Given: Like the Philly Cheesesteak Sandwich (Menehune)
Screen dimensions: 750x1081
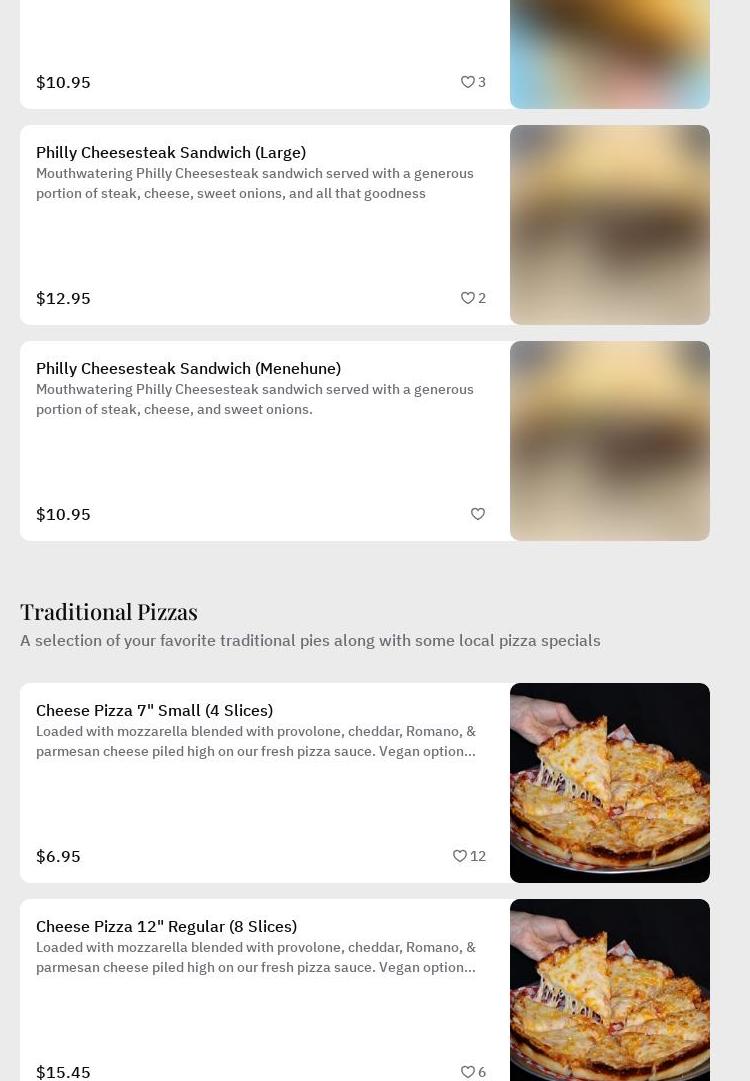Looking at the screenshot, I should [x=478, y=514].
